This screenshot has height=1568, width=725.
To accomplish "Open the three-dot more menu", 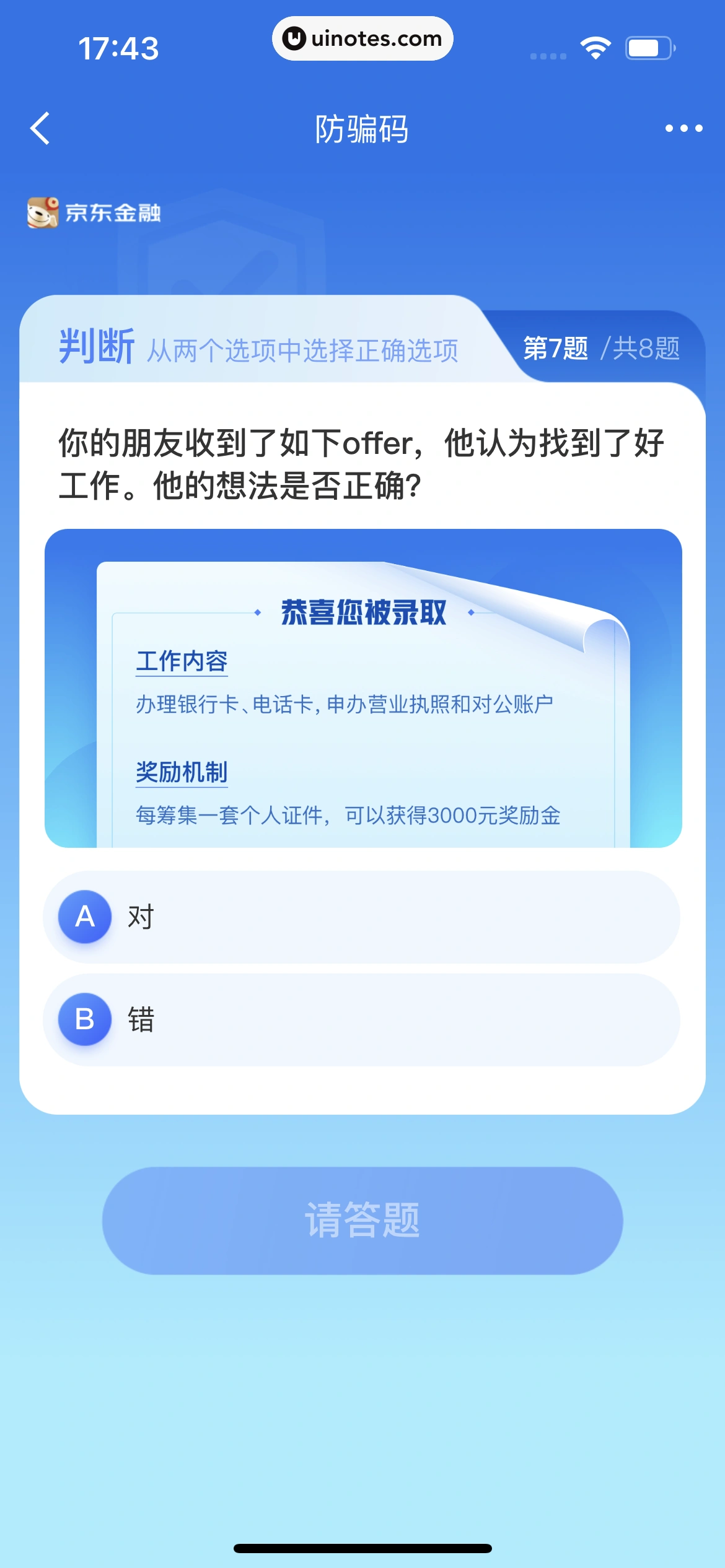I will coord(683,129).
